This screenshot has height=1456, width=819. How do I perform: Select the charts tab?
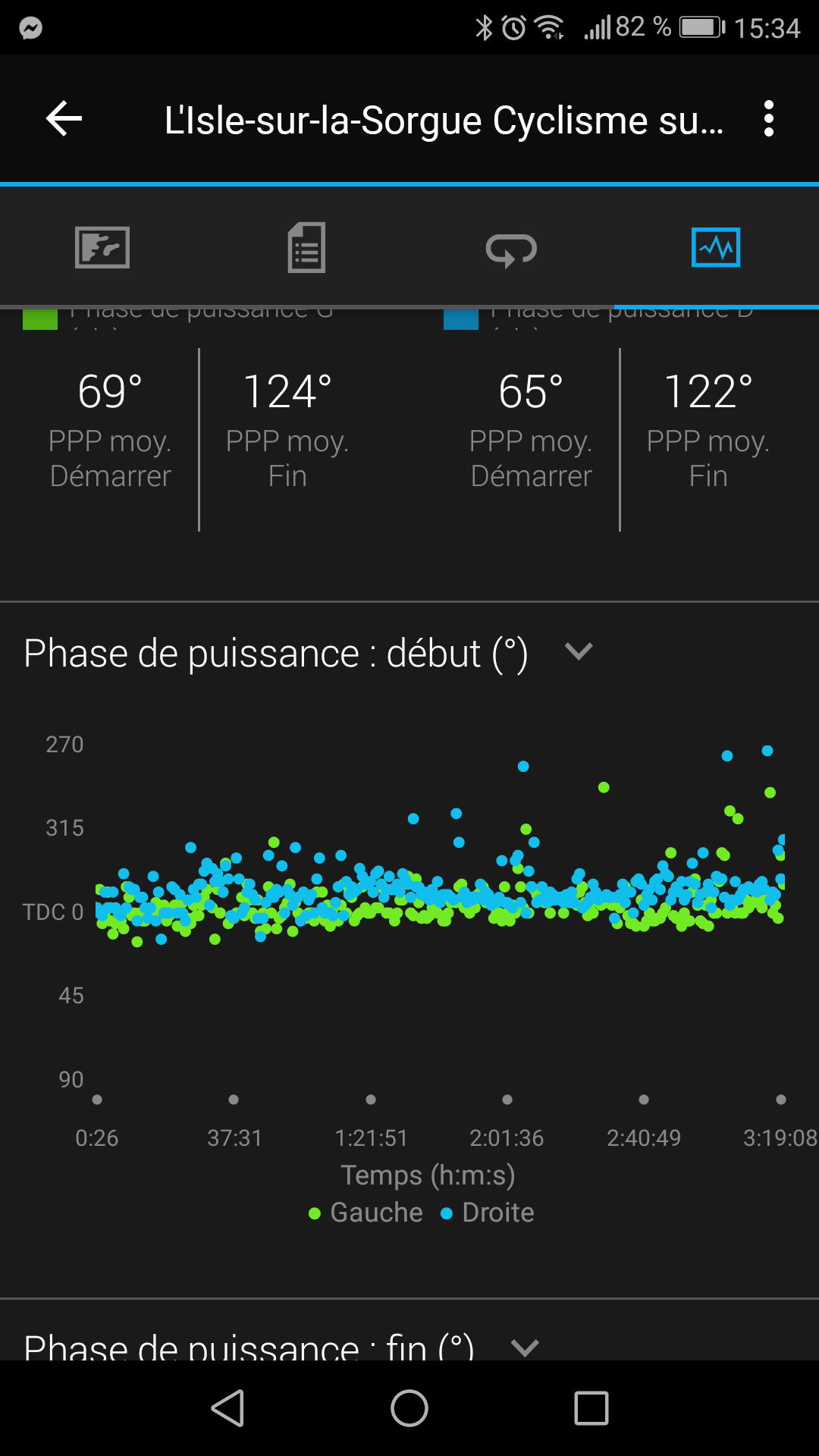(716, 247)
